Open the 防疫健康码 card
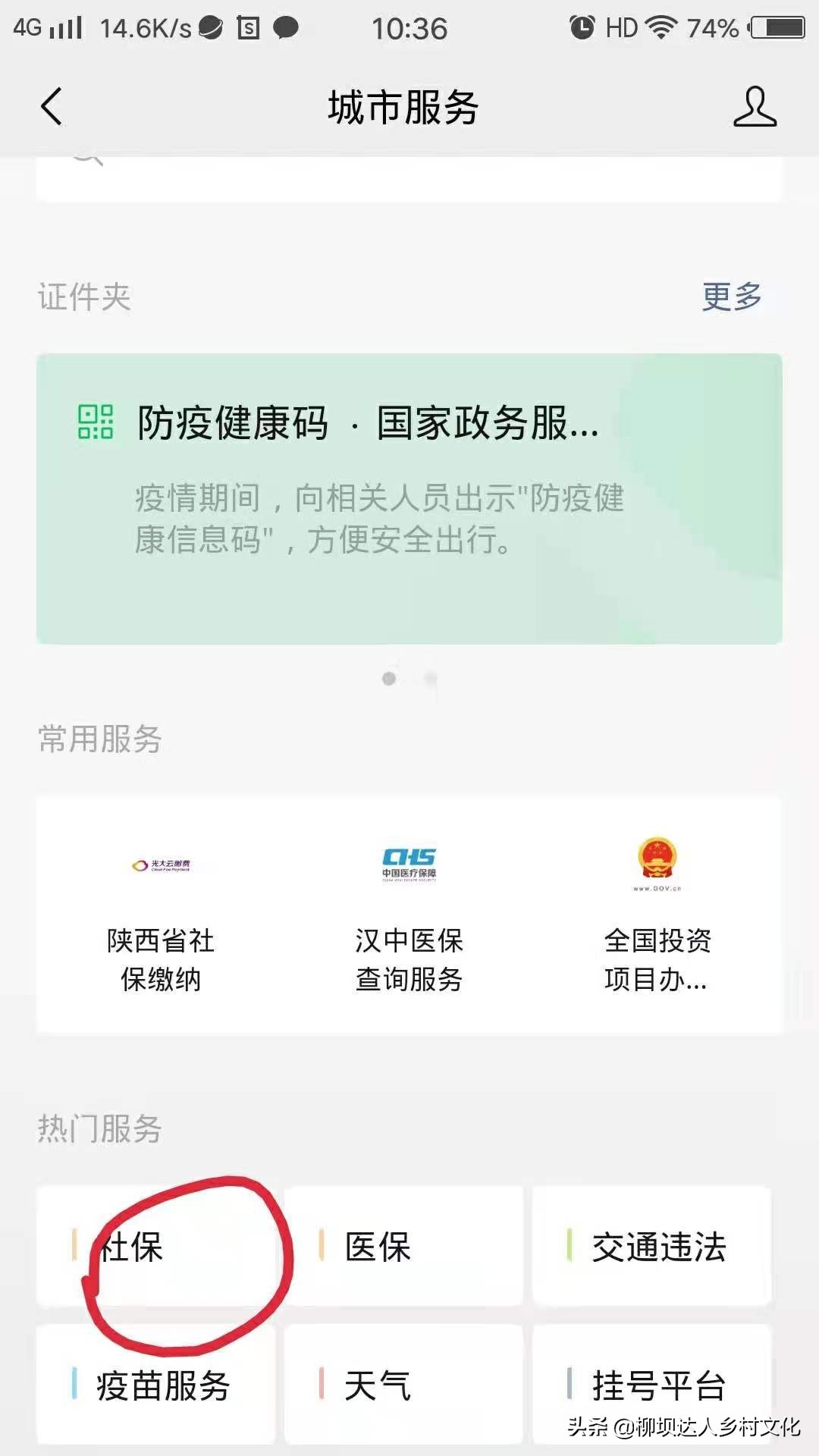This screenshot has height=1456, width=819. point(409,498)
